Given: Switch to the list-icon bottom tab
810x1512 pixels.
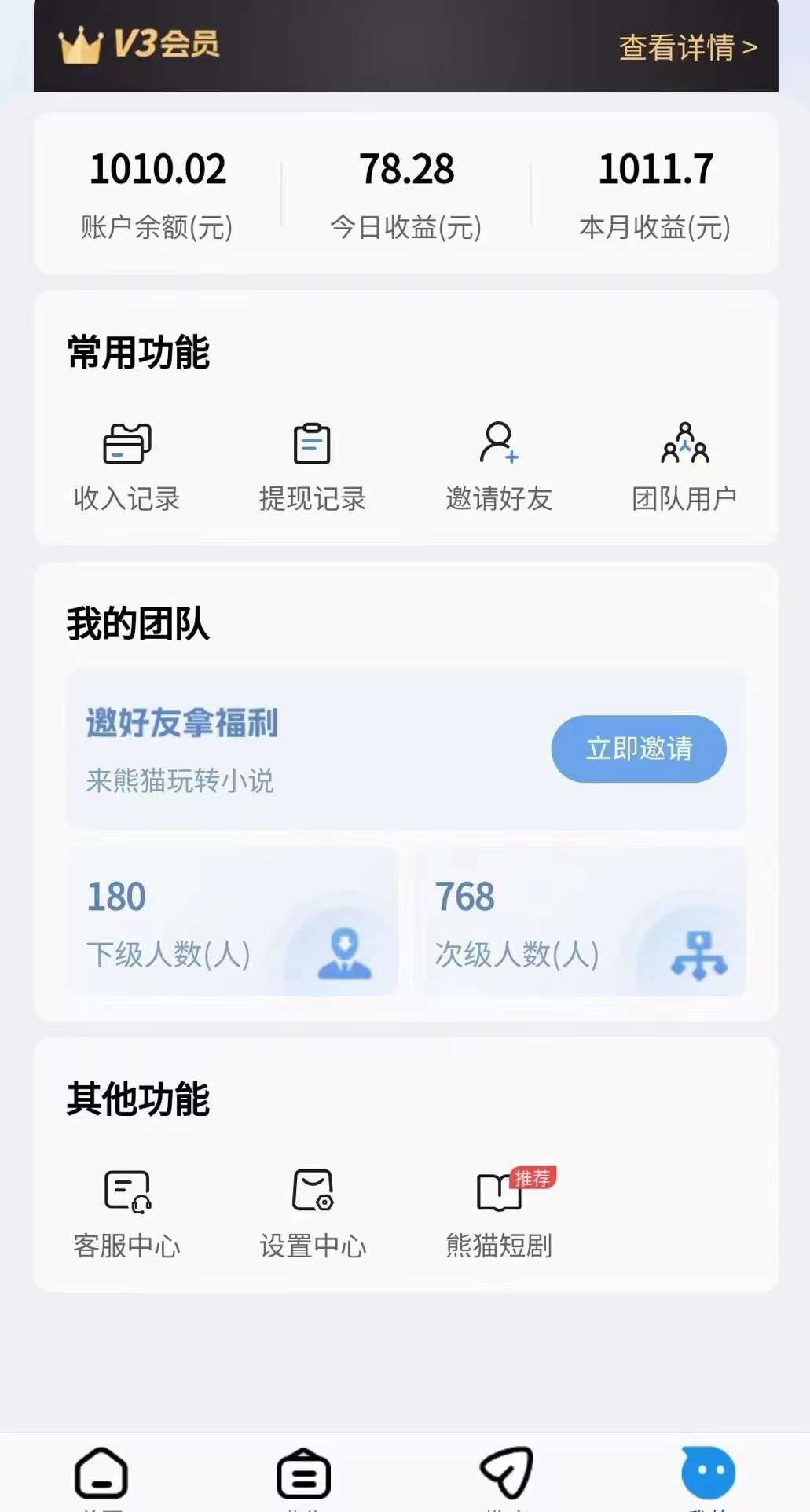Looking at the screenshot, I should (x=304, y=1476).
